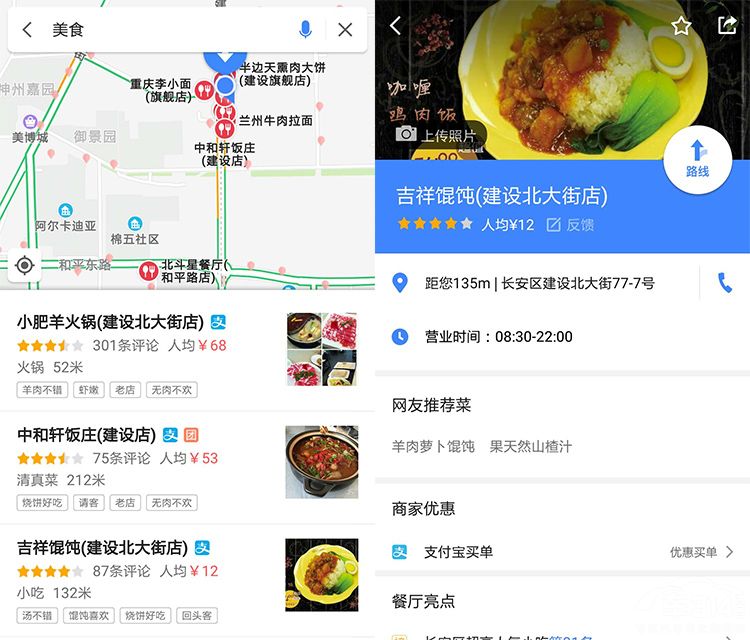Image resolution: width=750 pixels, height=640 pixels.
Task: Share the 吉祥馄饨 detail page
Action: tap(727, 26)
